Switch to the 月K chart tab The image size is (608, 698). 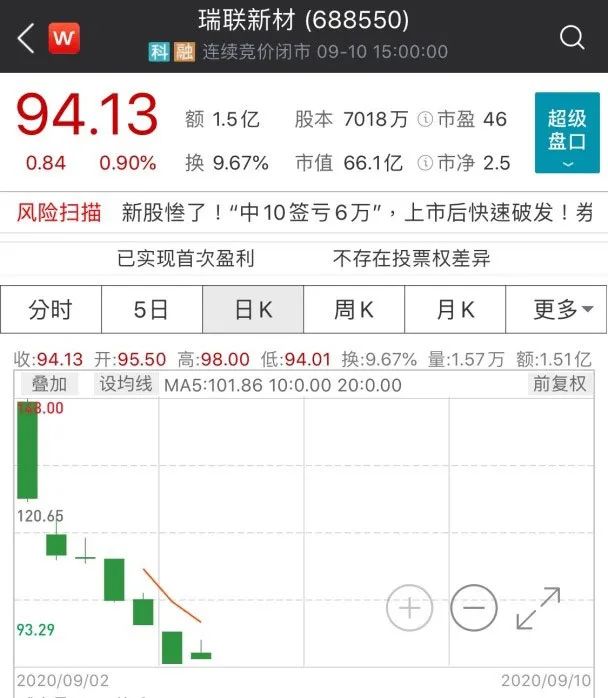click(455, 310)
